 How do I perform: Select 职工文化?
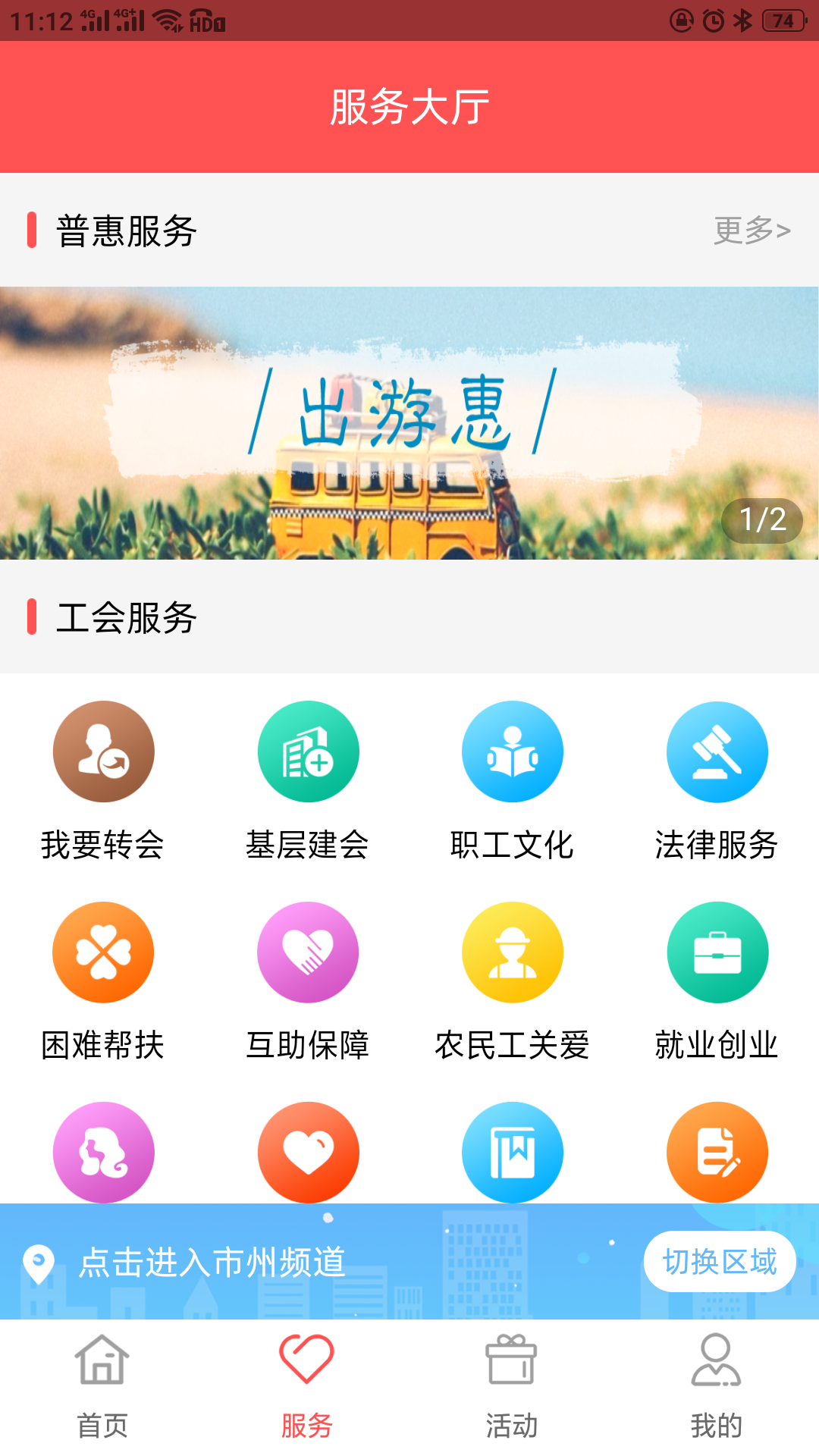pos(513,780)
